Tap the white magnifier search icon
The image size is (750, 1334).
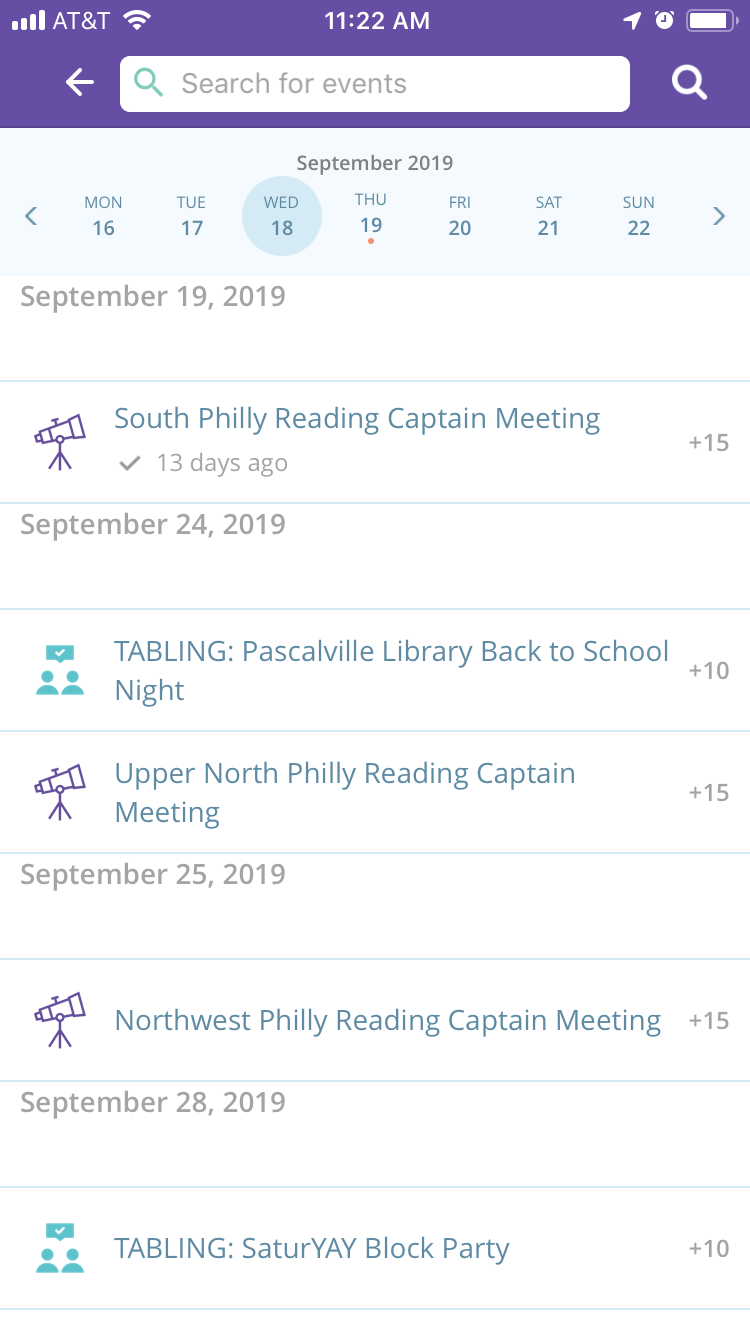pos(689,83)
